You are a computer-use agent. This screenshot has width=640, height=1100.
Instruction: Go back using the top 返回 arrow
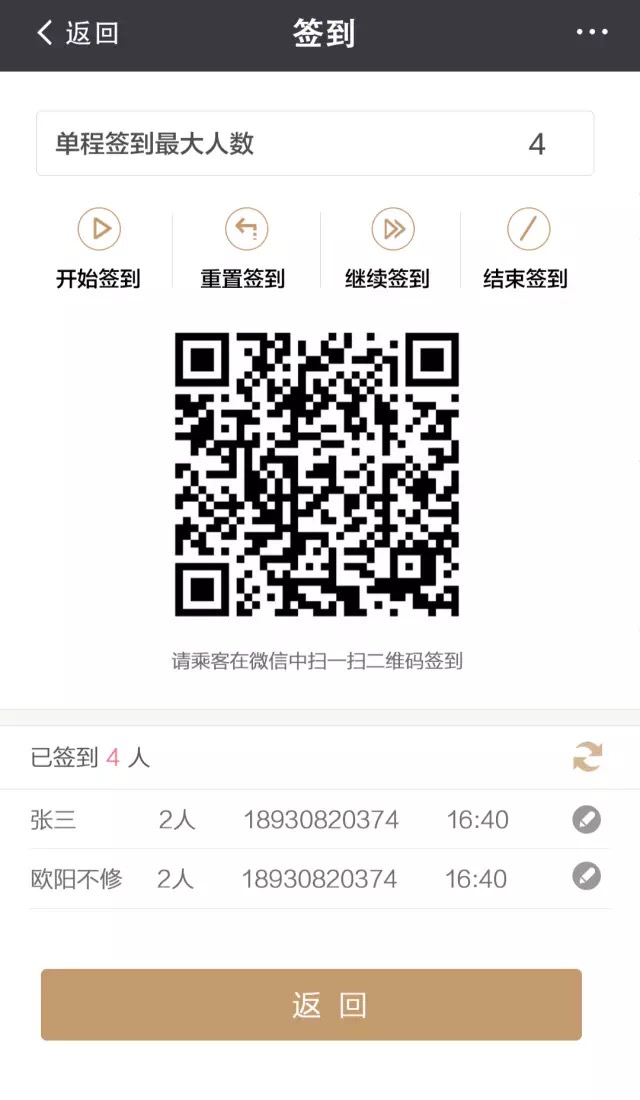click(77, 33)
